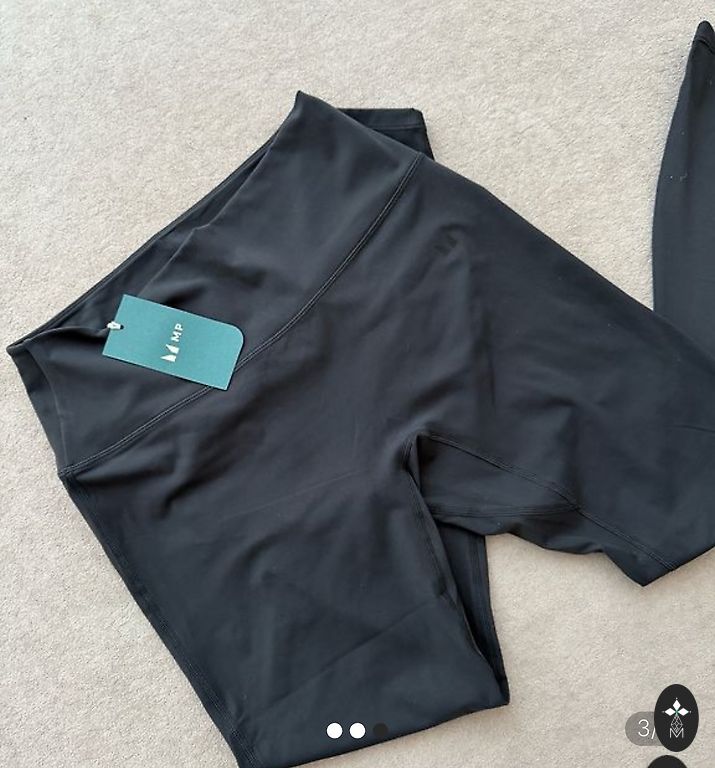This screenshot has height=768, width=715.
Task: Open the leggings photo in full view
Action: [357, 380]
